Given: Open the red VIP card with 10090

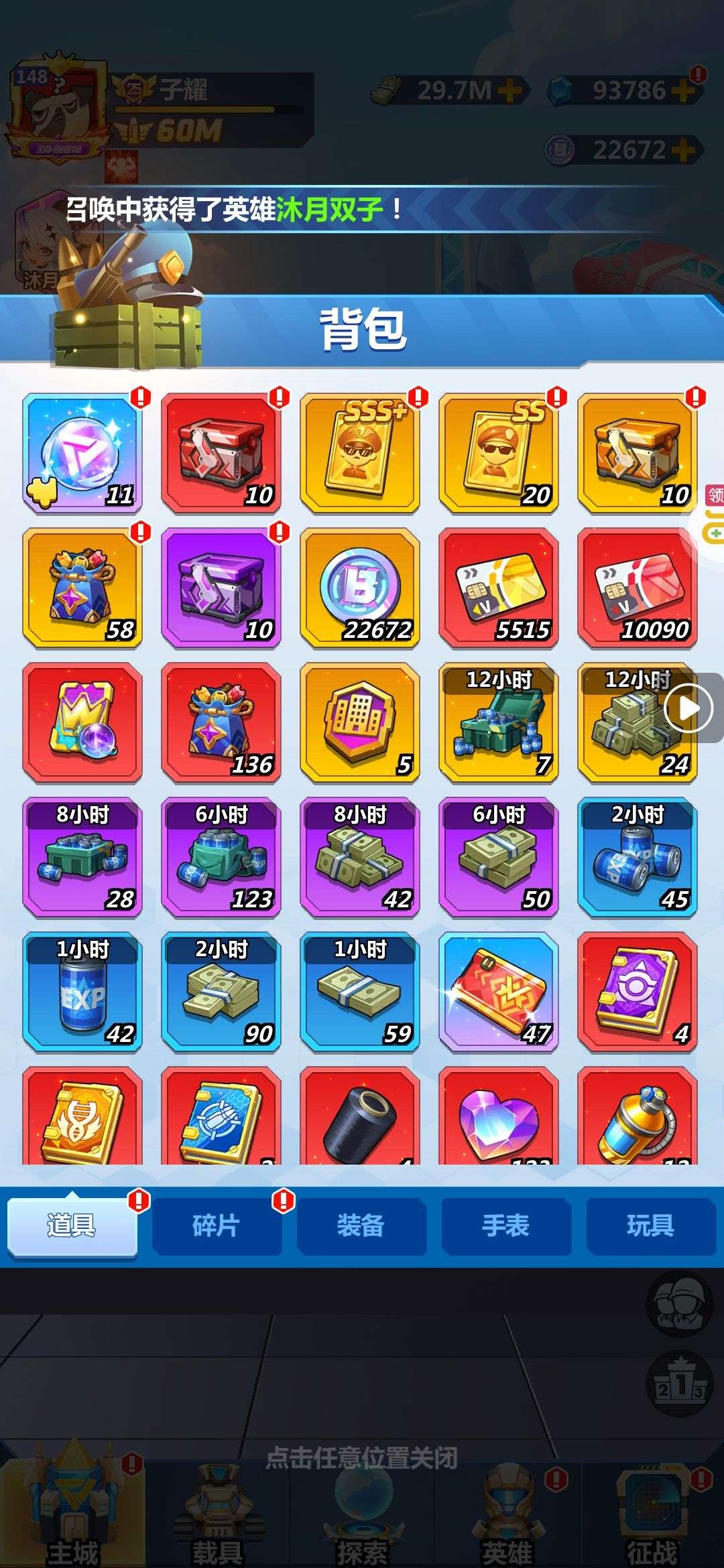Looking at the screenshot, I should click(638, 588).
